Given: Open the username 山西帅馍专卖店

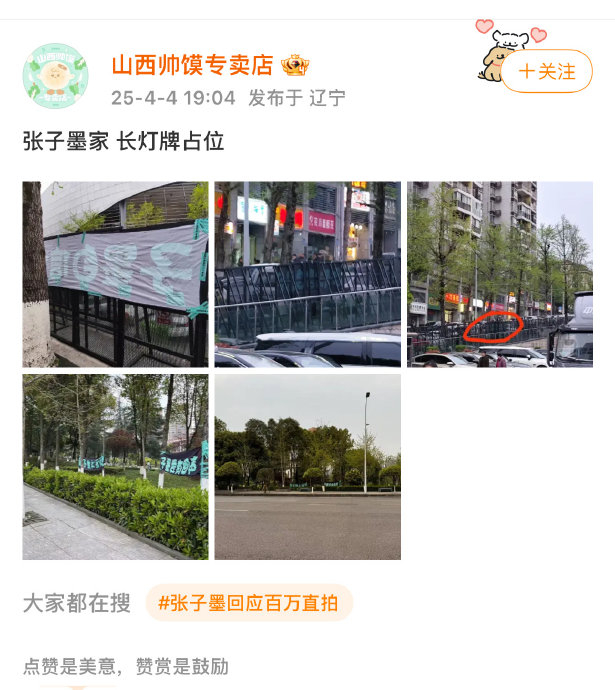Looking at the screenshot, I should (192, 66).
